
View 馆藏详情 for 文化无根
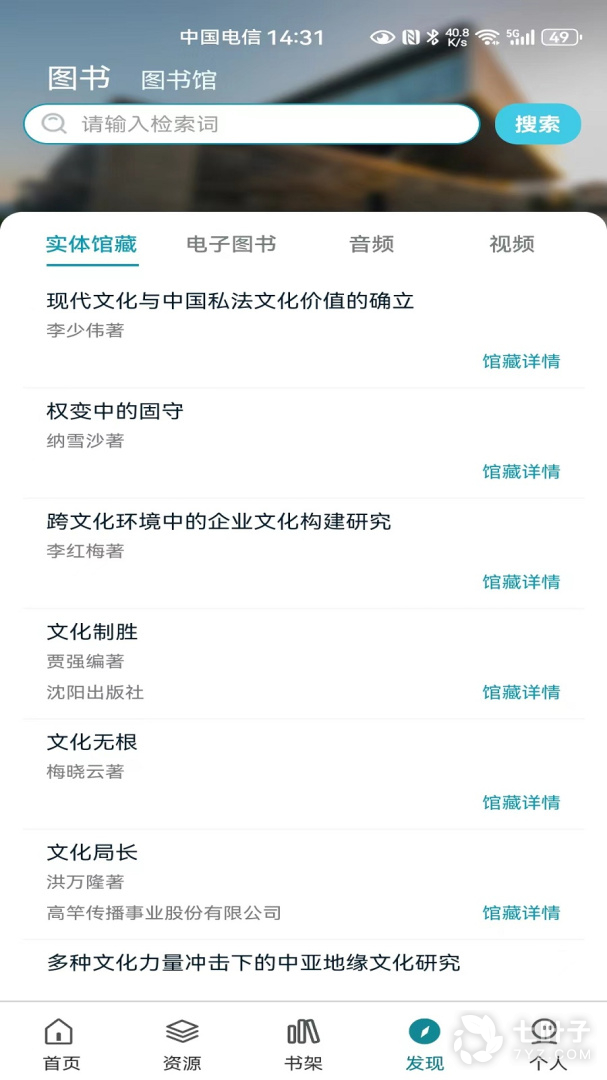pyautogui.click(x=521, y=802)
